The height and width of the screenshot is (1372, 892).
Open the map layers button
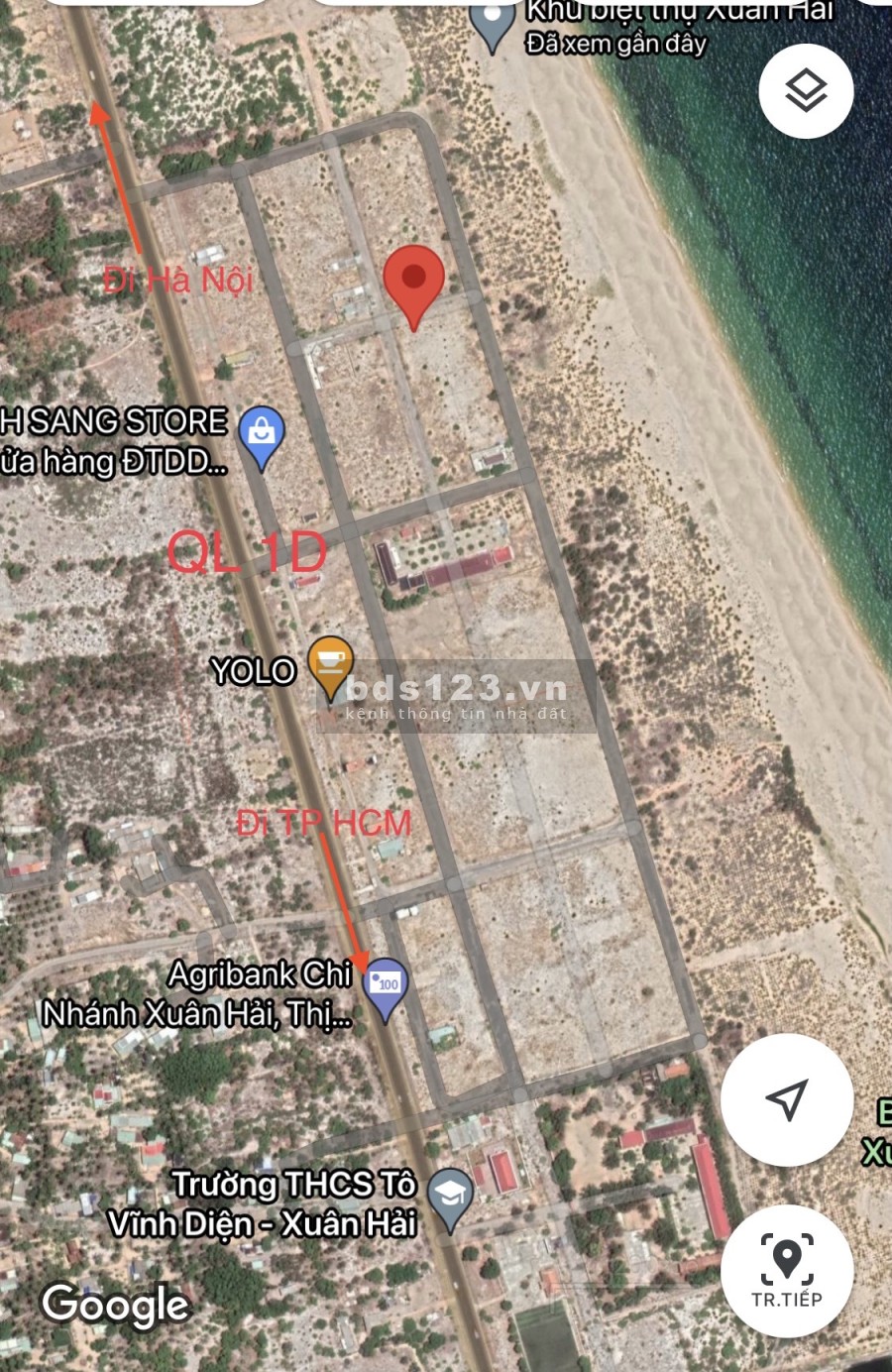pos(806,92)
